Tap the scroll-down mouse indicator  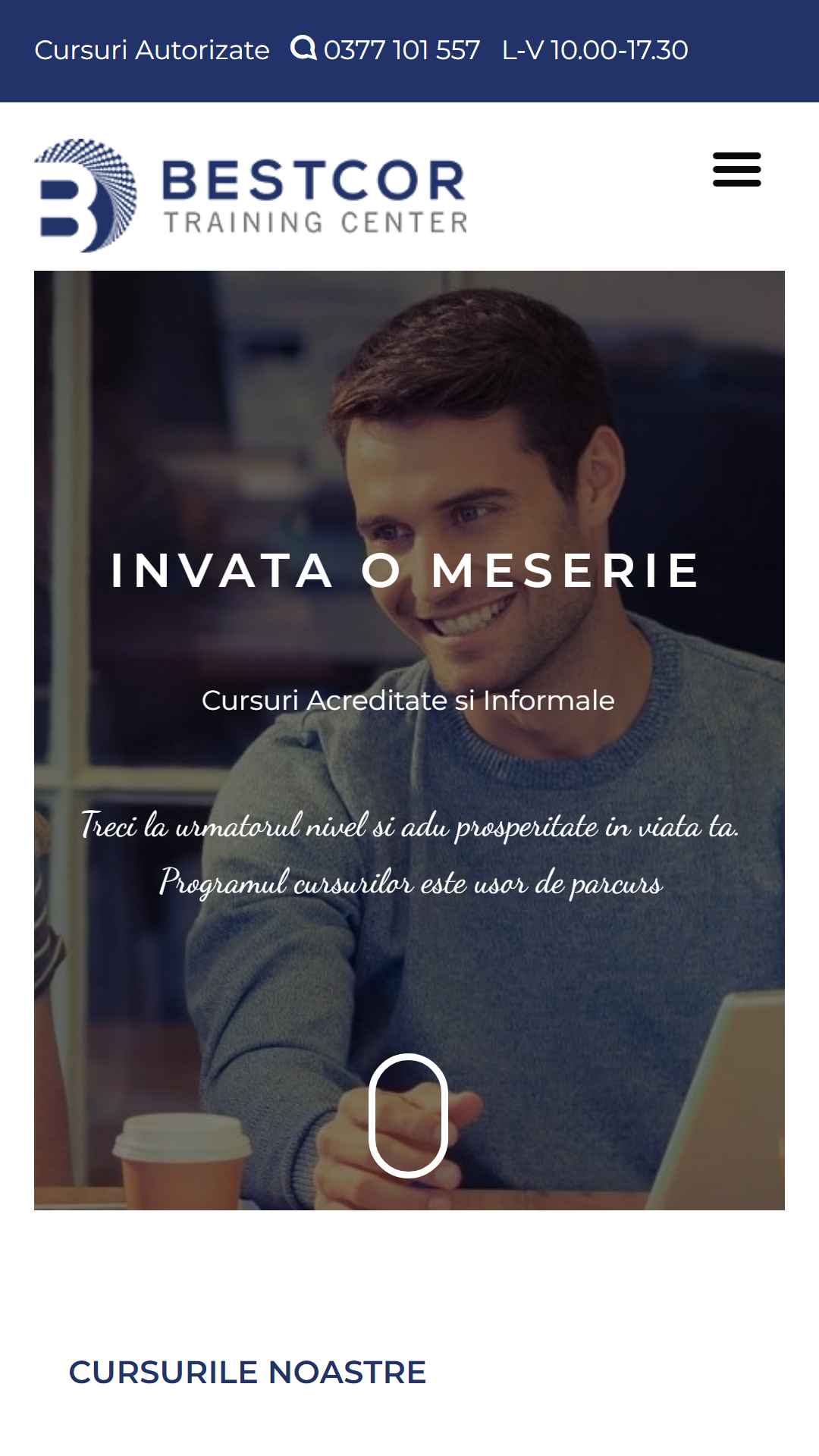tap(408, 1116)
